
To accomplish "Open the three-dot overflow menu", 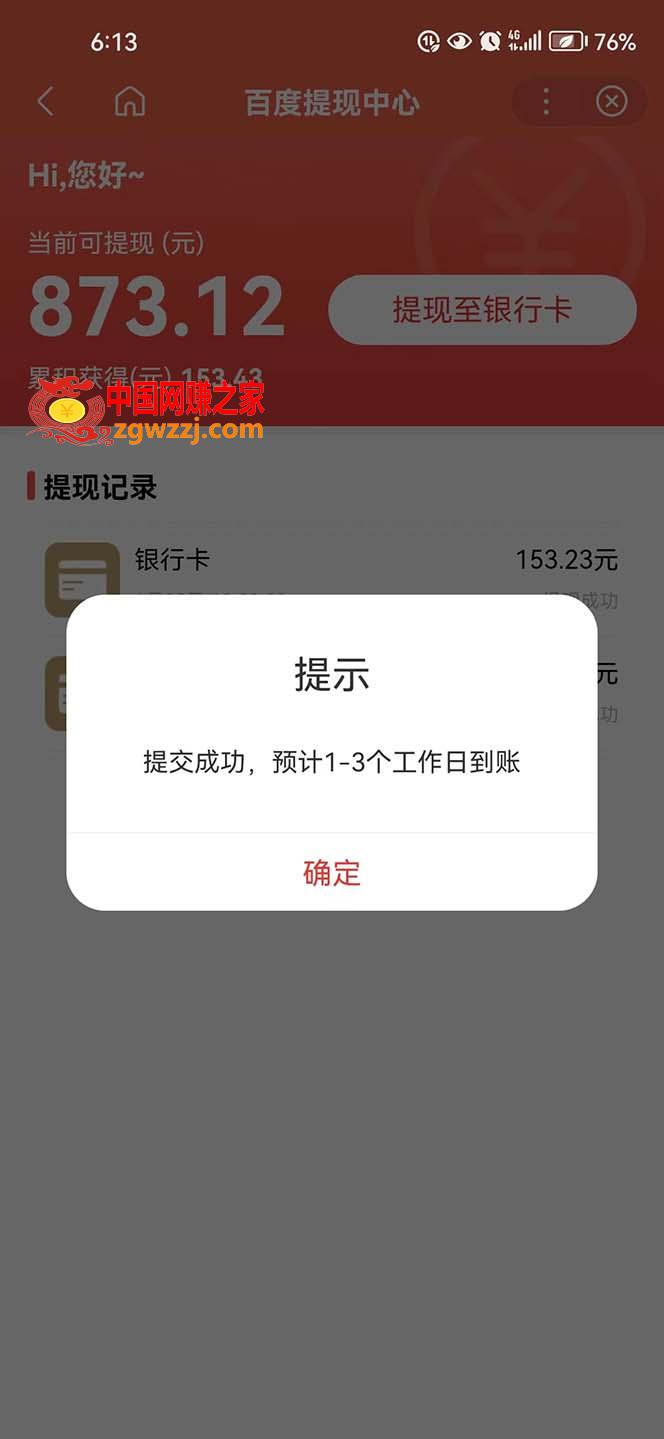I will pyautogui.click(x=546, y=101).
